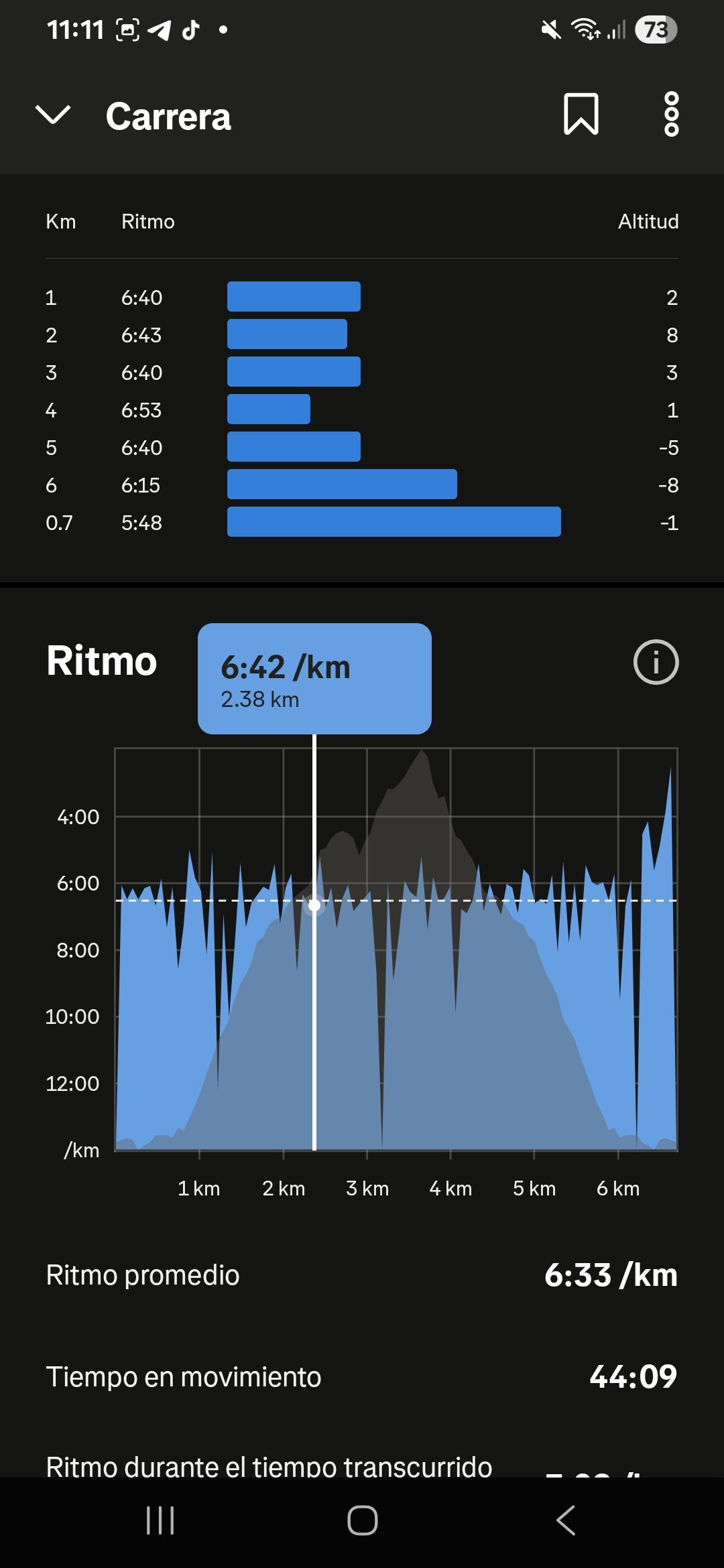Open the Ritmo chart info icon
Image resolution: width=724 pixels, height=1568 pixels.
point(656,662)
